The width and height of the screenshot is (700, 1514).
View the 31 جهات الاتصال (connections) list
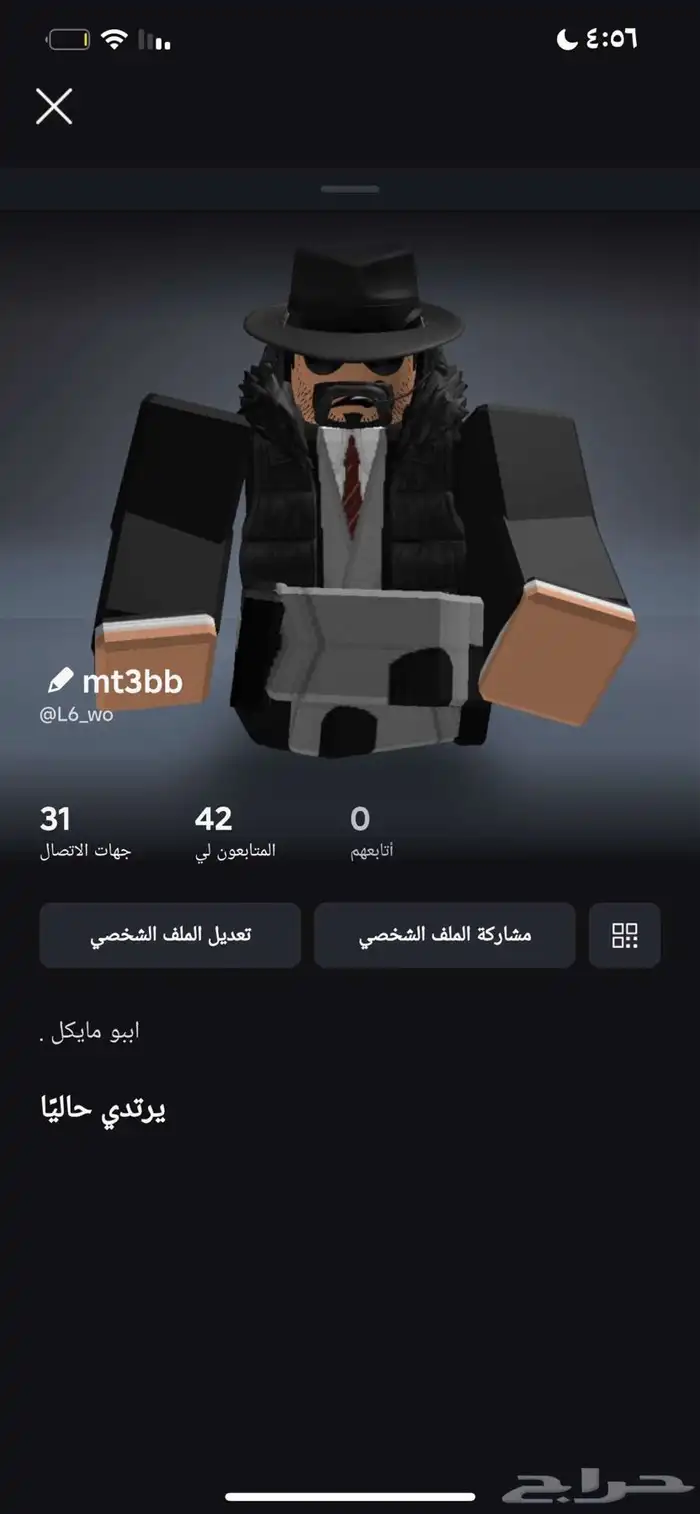click(x=85, y=833)
